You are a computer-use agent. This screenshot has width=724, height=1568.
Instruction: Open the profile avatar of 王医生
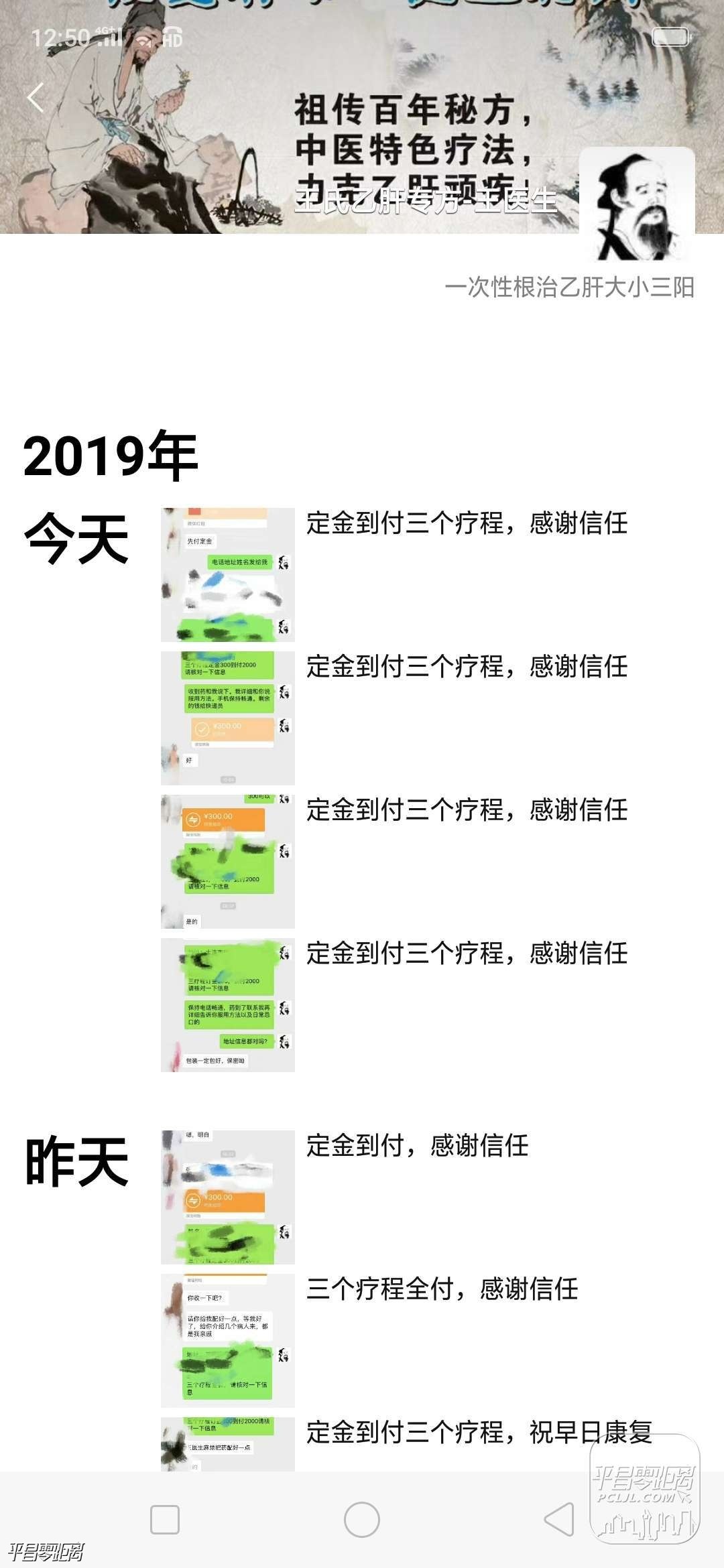pyautogui.click(x=636, y=204)
